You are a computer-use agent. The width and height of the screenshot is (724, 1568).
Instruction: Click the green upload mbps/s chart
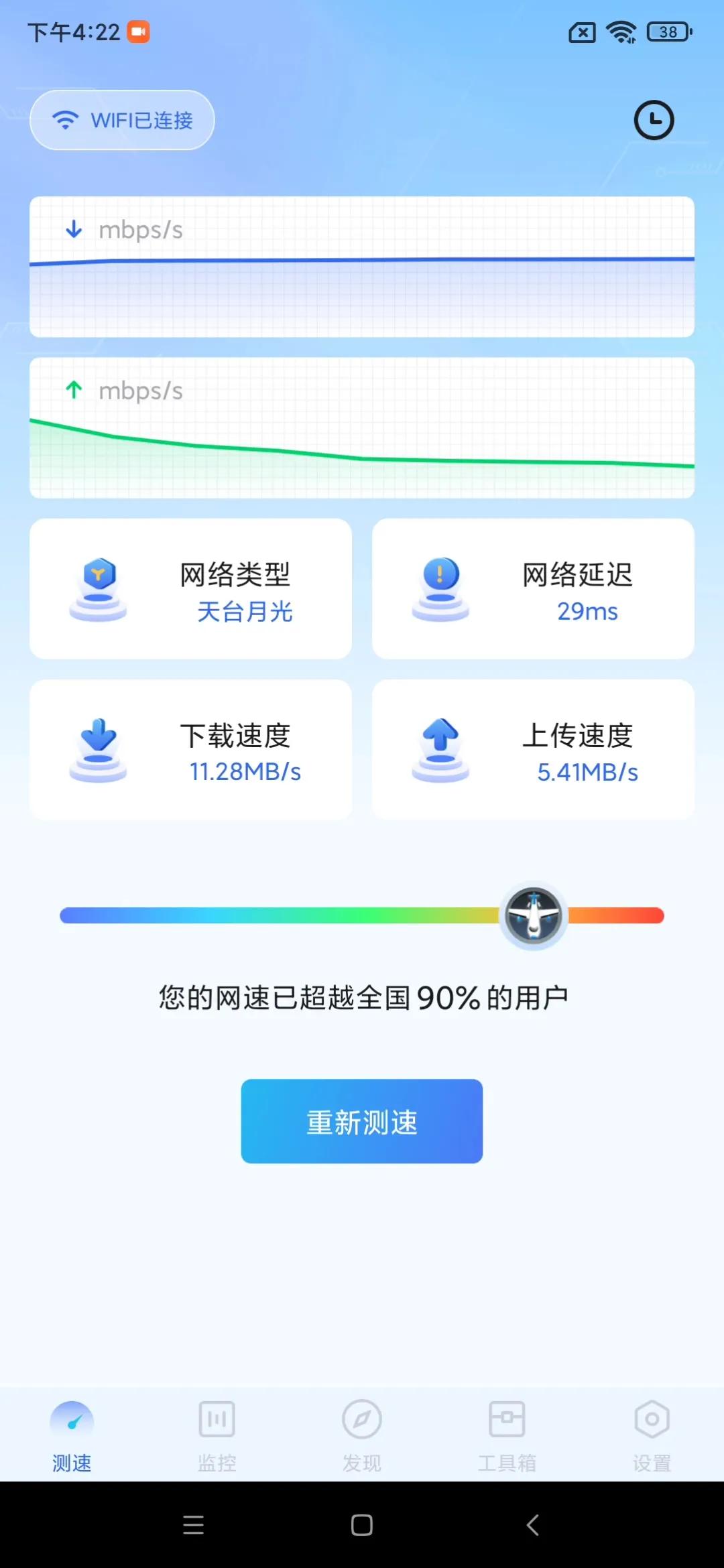[x=361, y=429]
